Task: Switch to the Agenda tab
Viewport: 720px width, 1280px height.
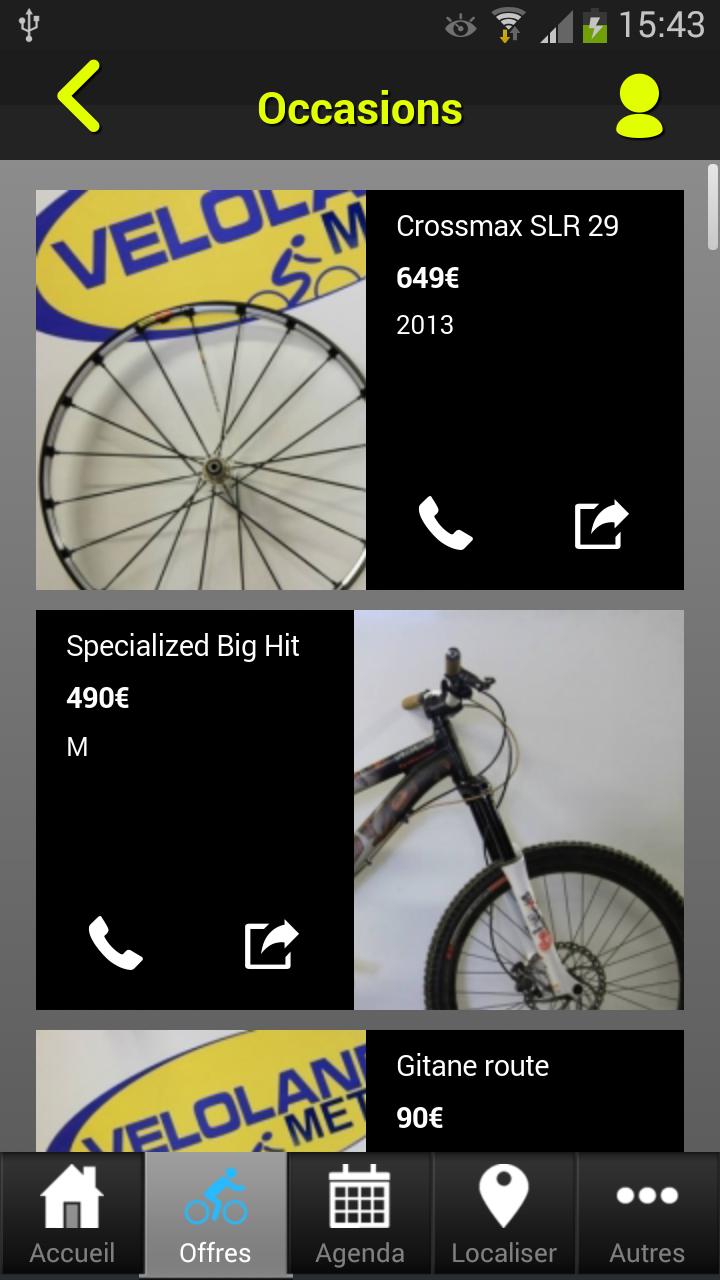Action: point(360,1214)
